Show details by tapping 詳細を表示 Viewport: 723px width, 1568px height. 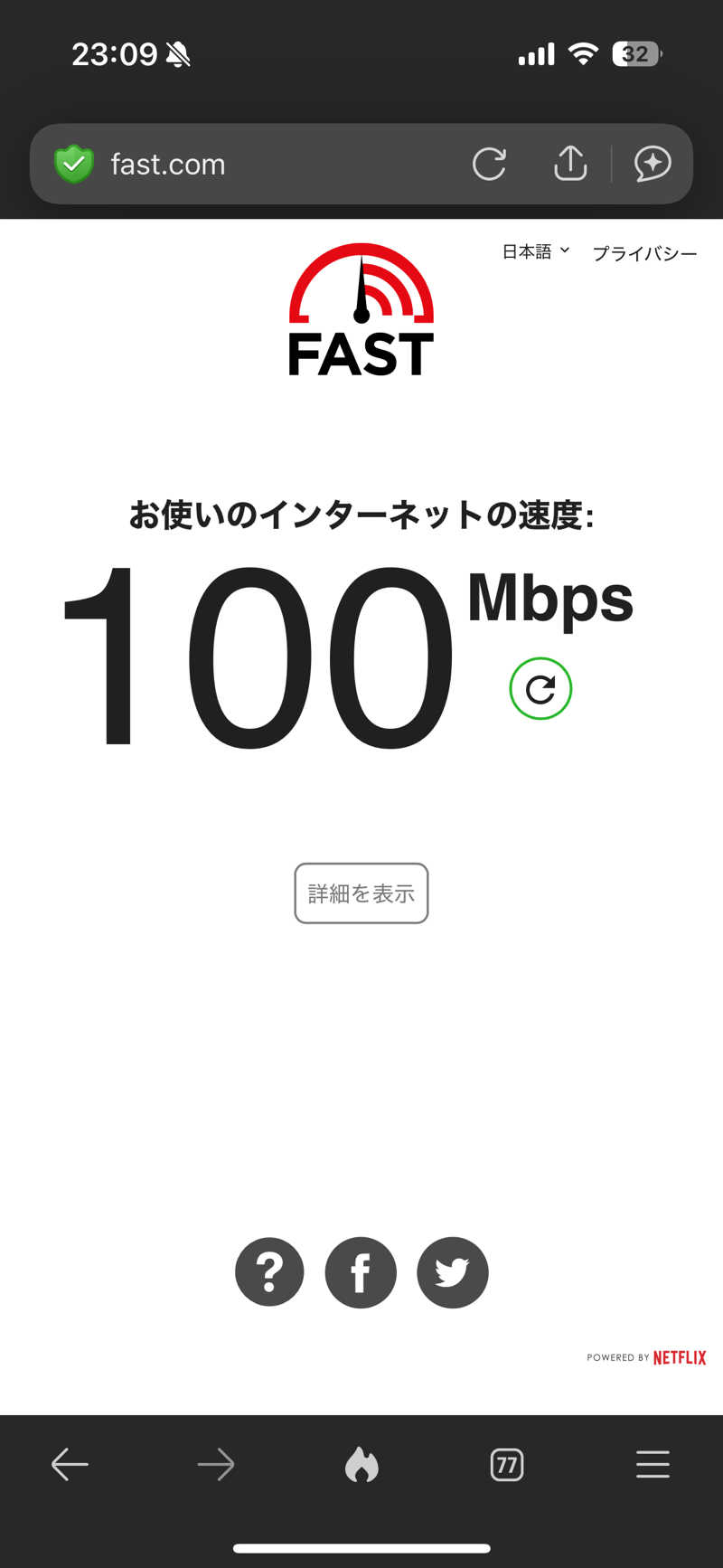(361, 893)
